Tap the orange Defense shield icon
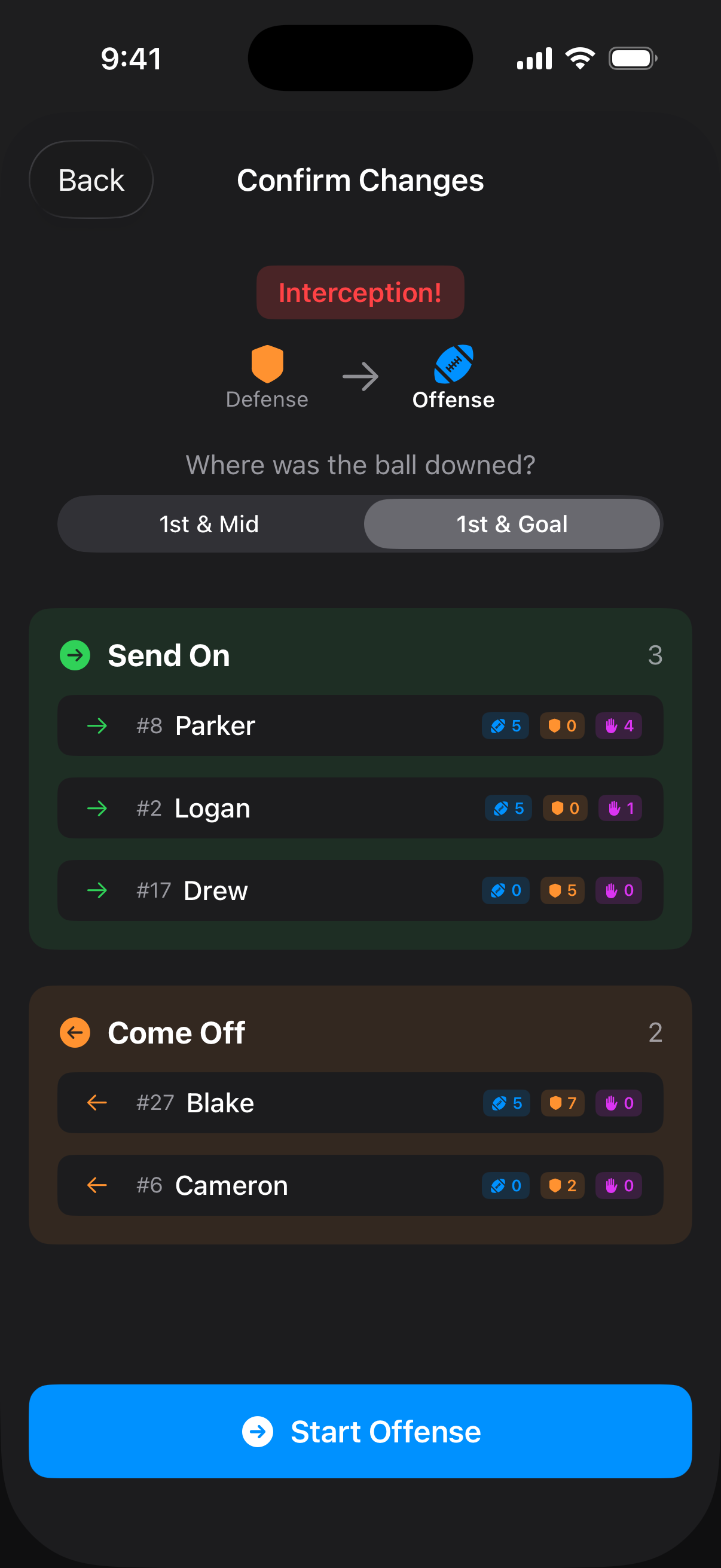This screenshot has height=1568, width=721. click(x=267, y=365)
